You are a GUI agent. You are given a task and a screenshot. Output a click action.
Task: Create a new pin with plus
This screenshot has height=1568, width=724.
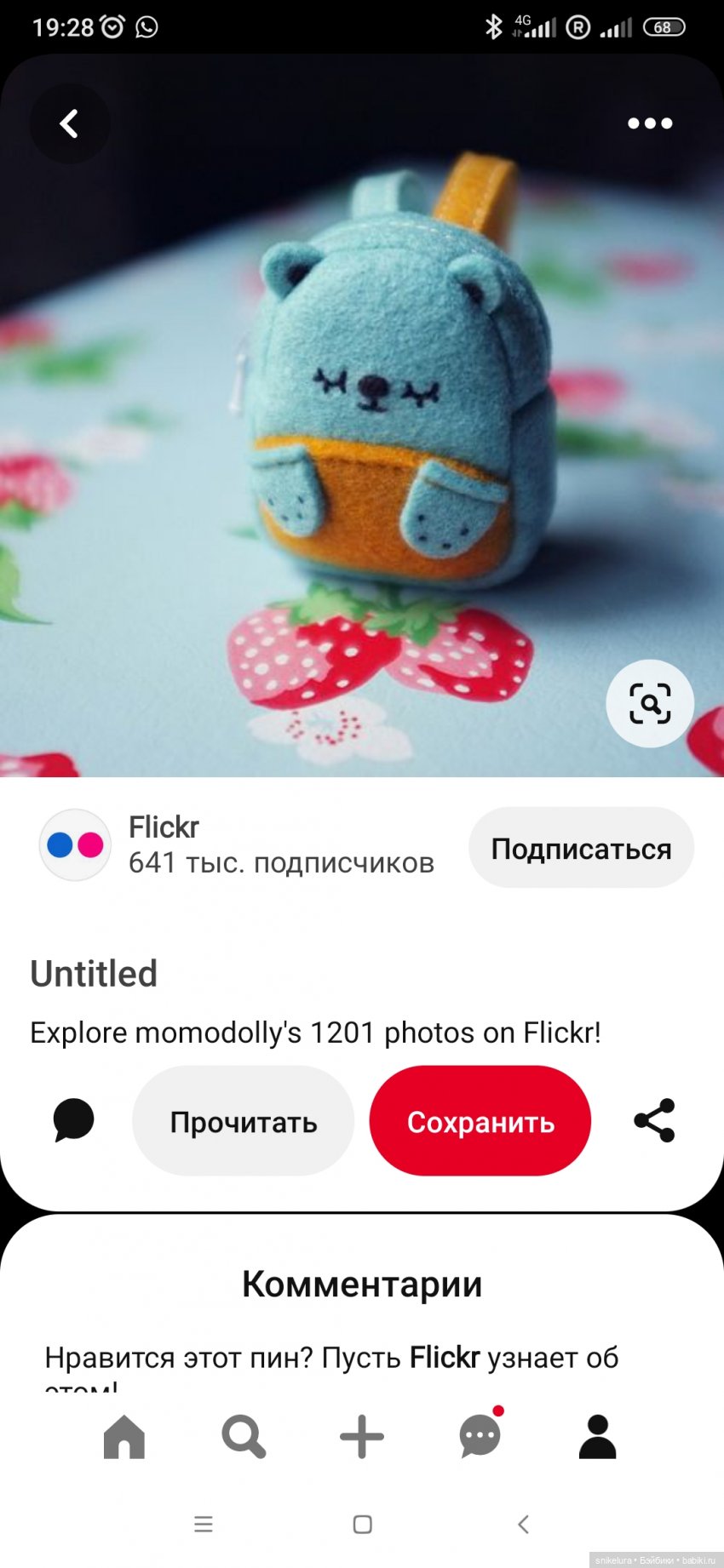click(362, 1437)
